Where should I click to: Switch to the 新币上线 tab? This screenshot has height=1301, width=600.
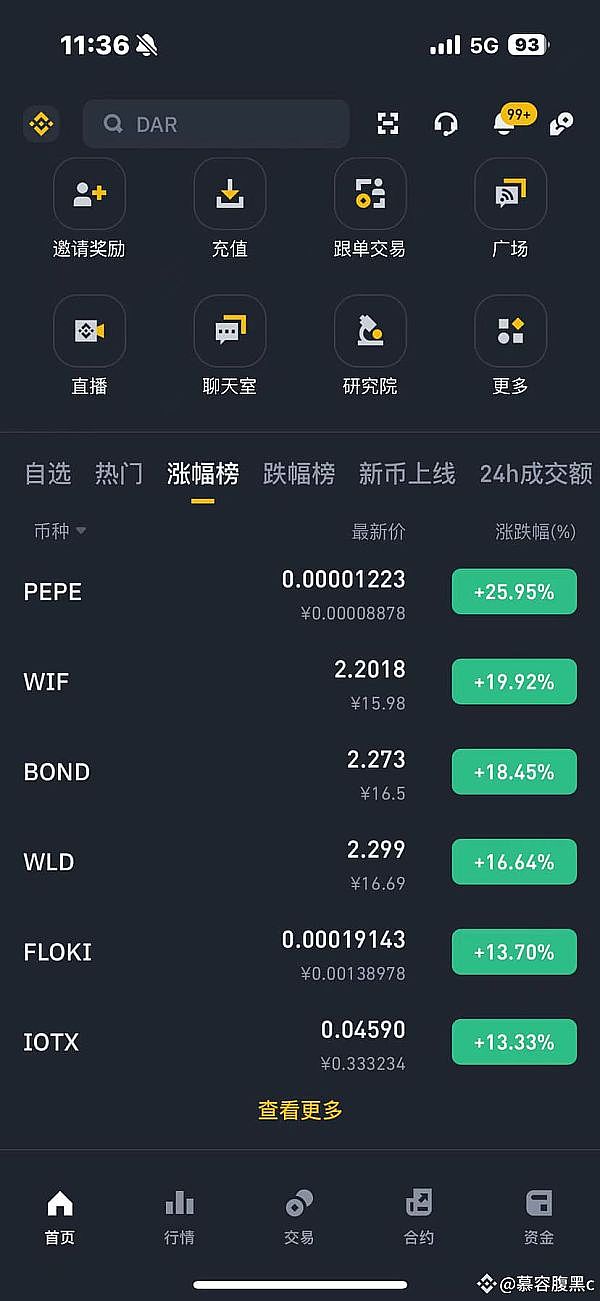coord(407,474)
